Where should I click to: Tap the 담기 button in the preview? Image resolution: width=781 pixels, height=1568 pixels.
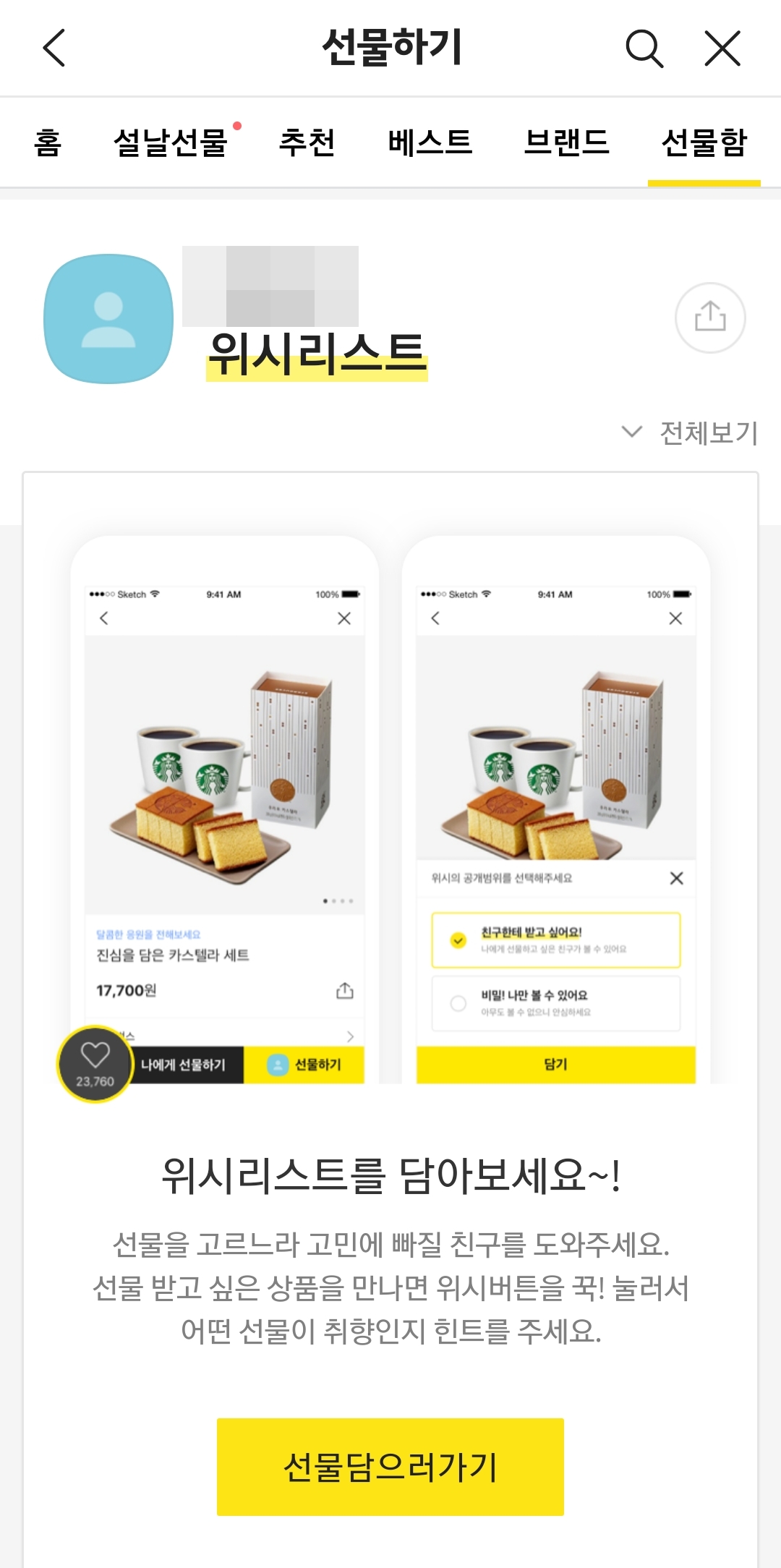pyautogui.click(x=554, y=1063)
